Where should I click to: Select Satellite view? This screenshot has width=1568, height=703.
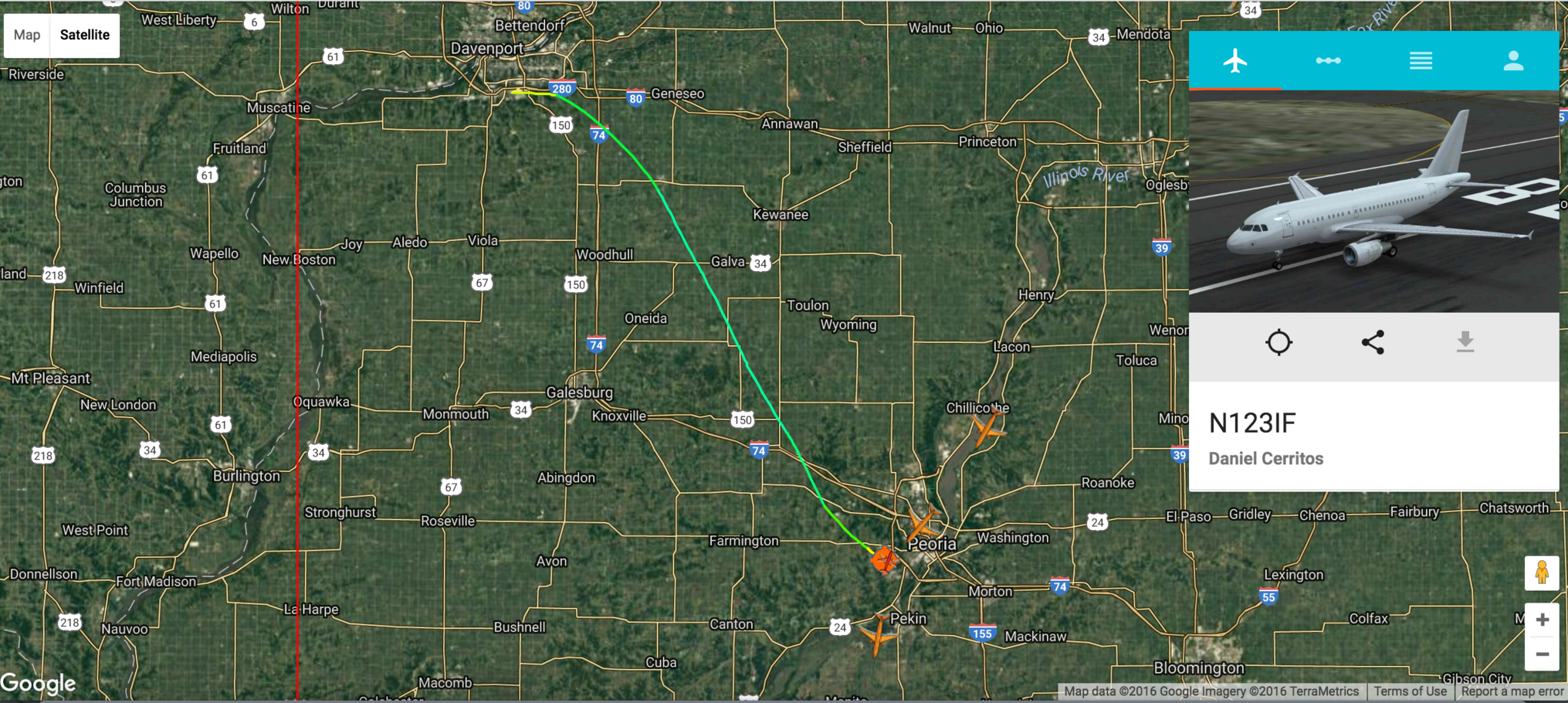(85, 35)
